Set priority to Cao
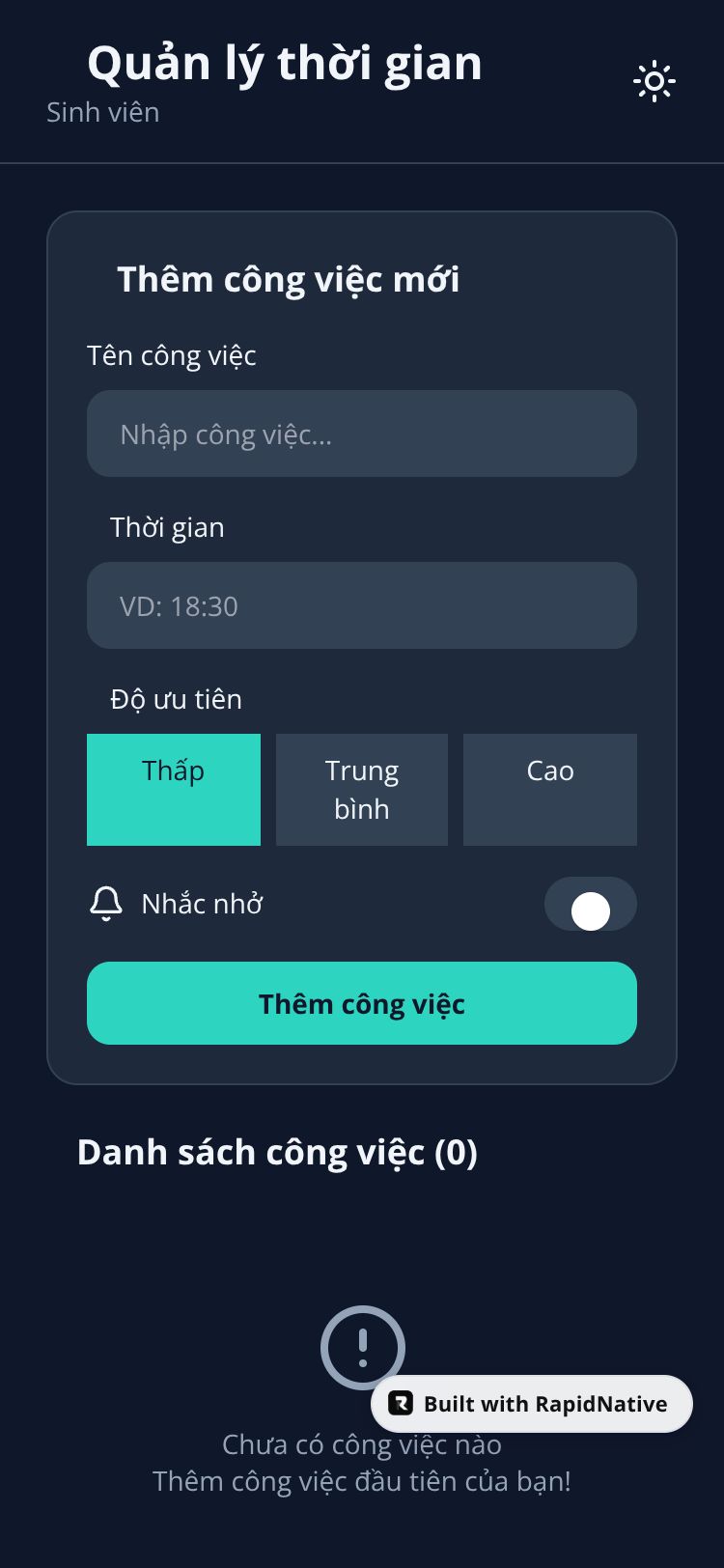This screenshot has width=724, height=1568. click(x=549, y=789)
